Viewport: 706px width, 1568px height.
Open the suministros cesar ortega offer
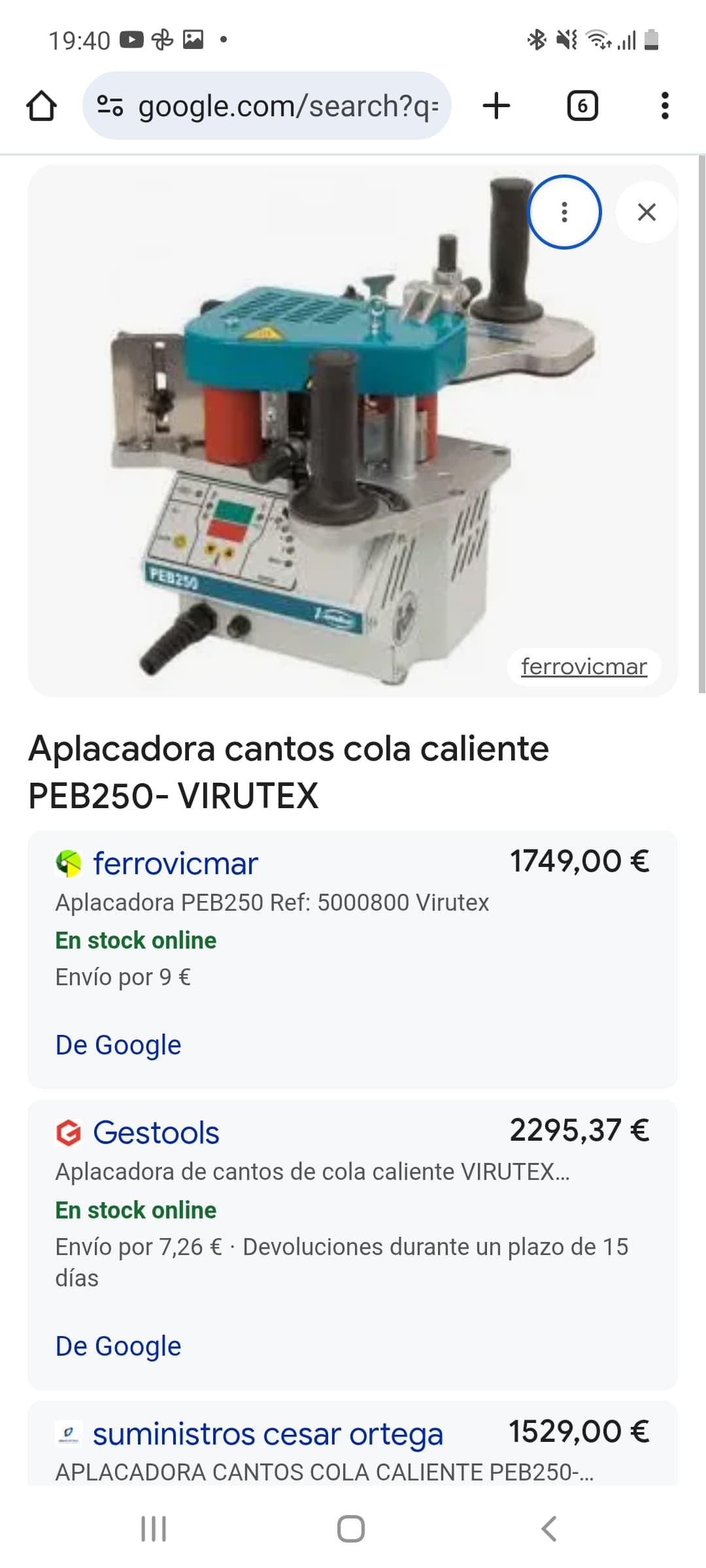pos(267,1434)
